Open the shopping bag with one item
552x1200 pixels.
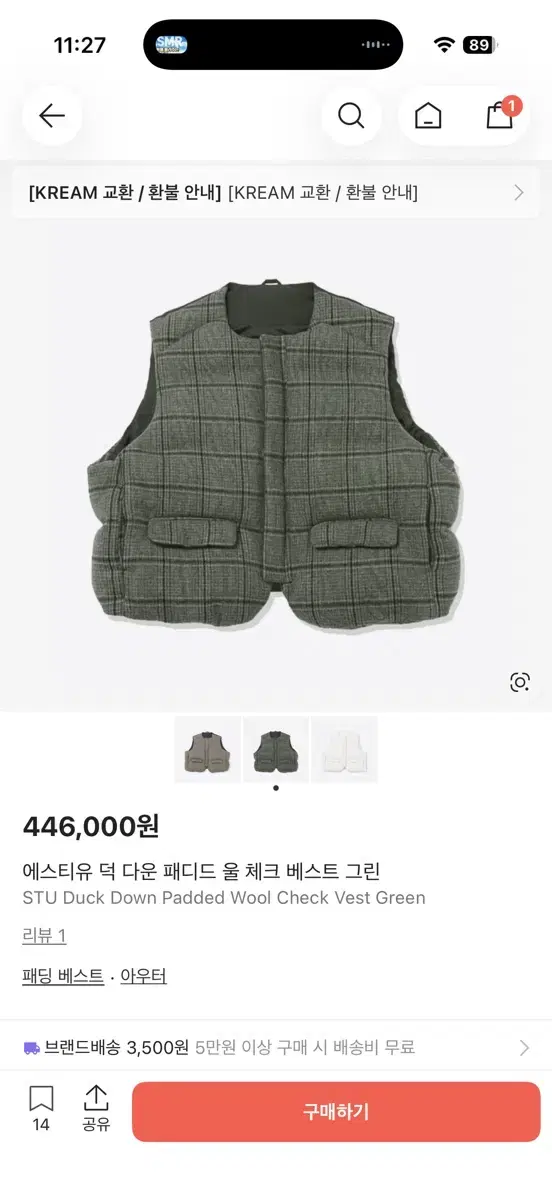tap(501, 114)
